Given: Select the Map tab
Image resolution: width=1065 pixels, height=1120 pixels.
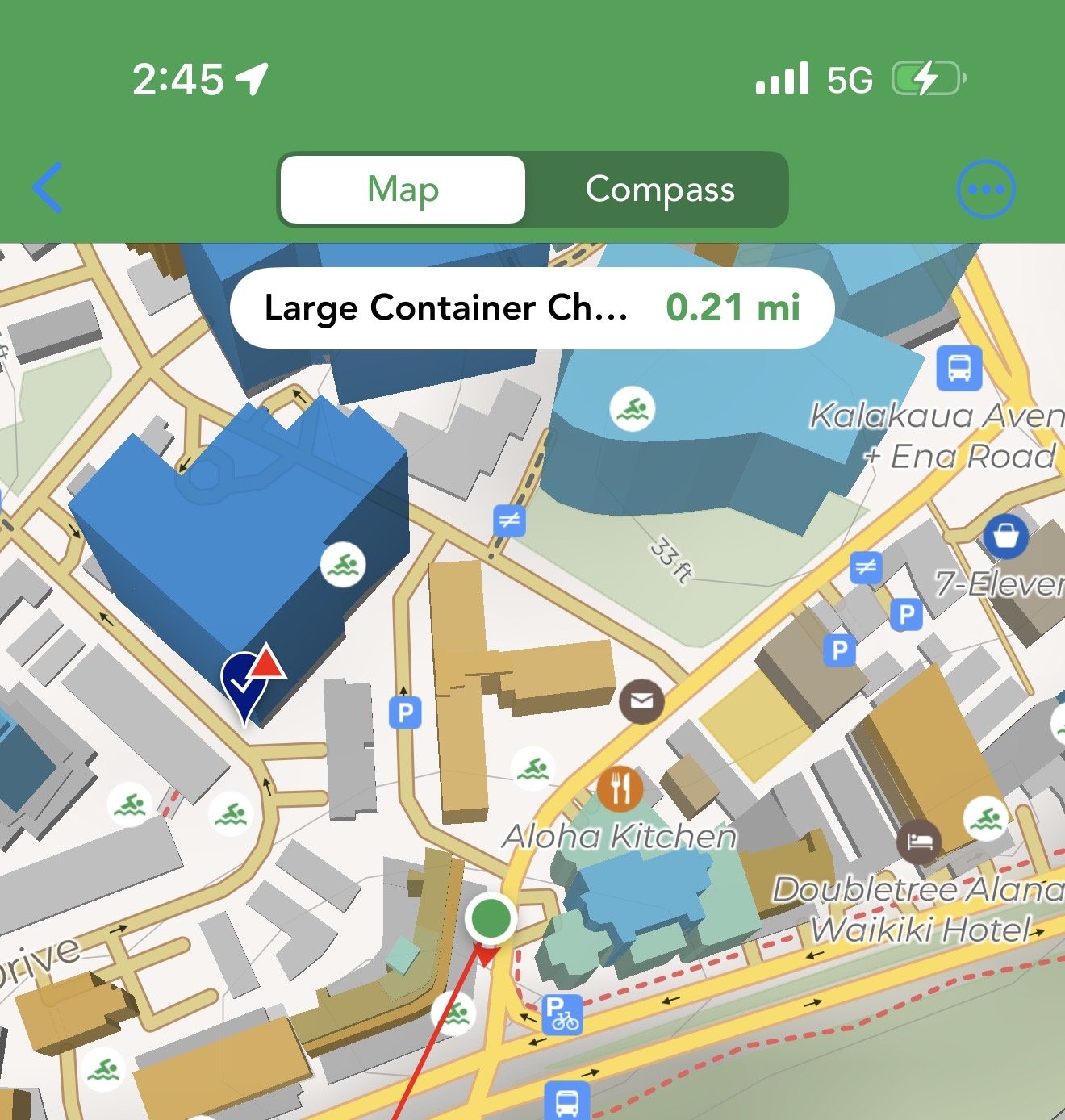Looking at the screenshot, I should (x=403, y=190).
